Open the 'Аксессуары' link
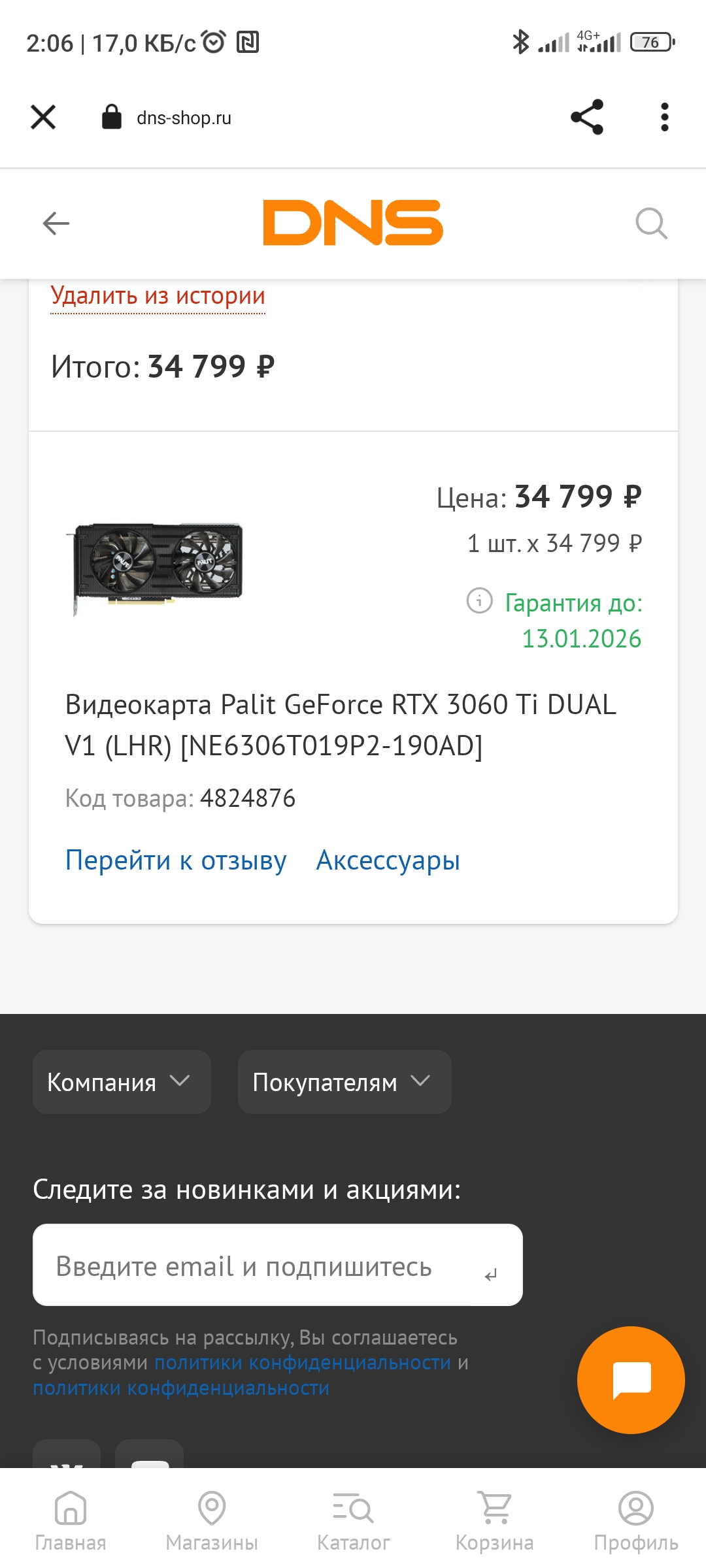 click(x=388, y=860)
